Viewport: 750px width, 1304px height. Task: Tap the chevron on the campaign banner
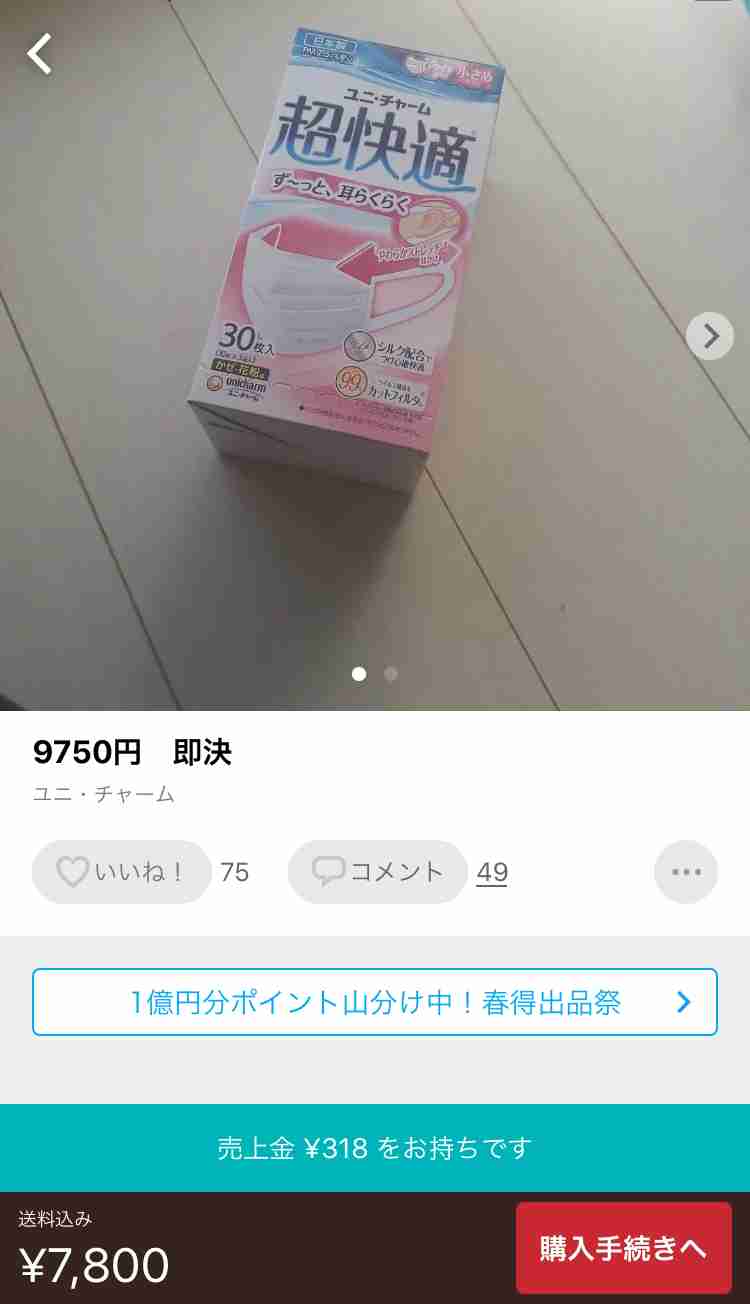click(x=686, y=1001)
